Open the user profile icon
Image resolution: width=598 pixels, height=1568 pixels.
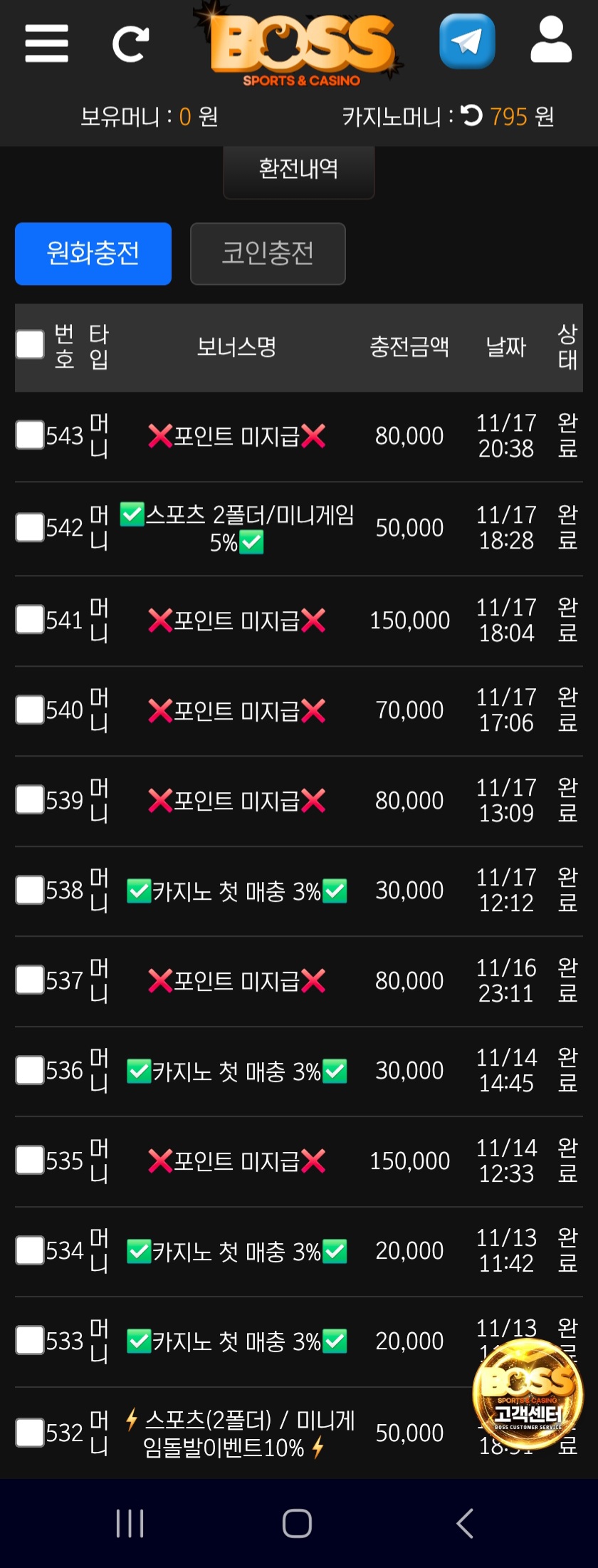click(551, 41)
